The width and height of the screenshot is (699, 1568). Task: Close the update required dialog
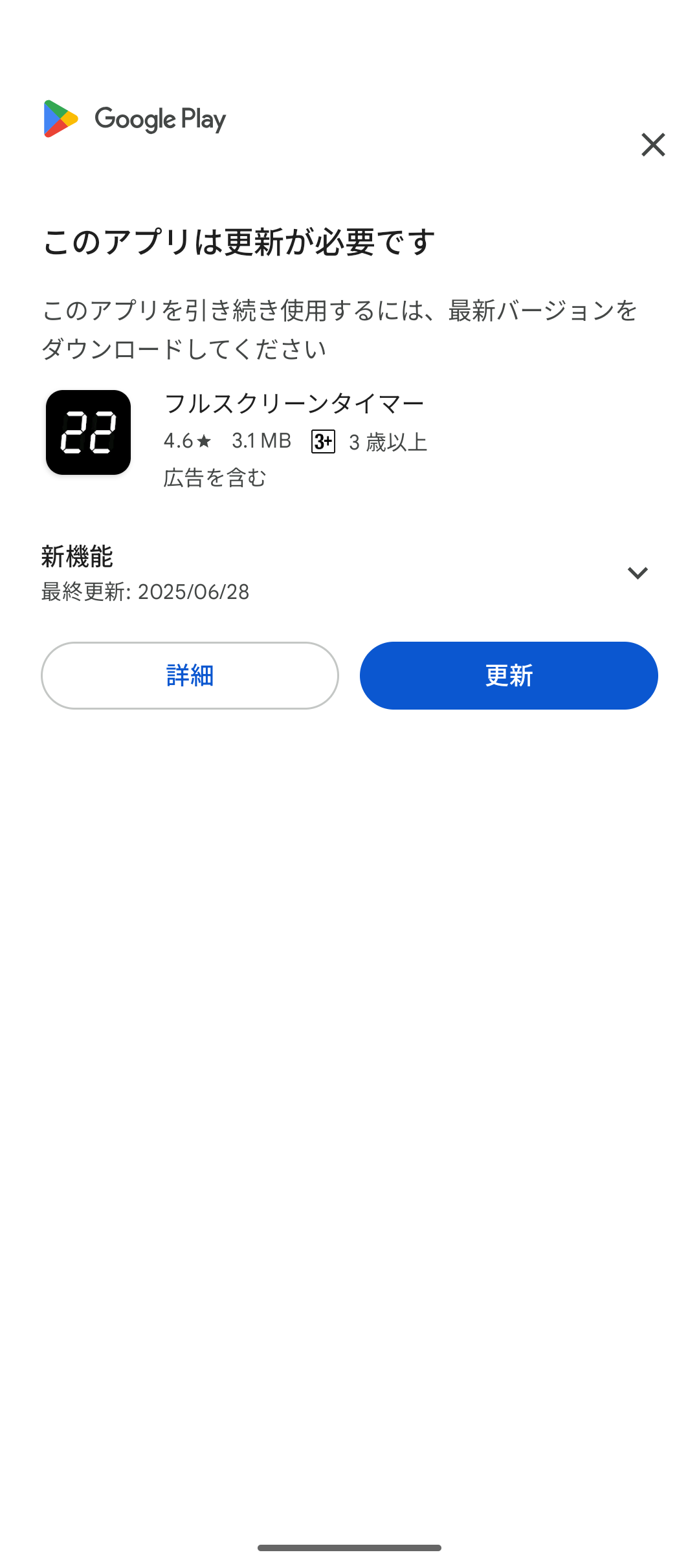pyautogui.click(x=653, y=145)
